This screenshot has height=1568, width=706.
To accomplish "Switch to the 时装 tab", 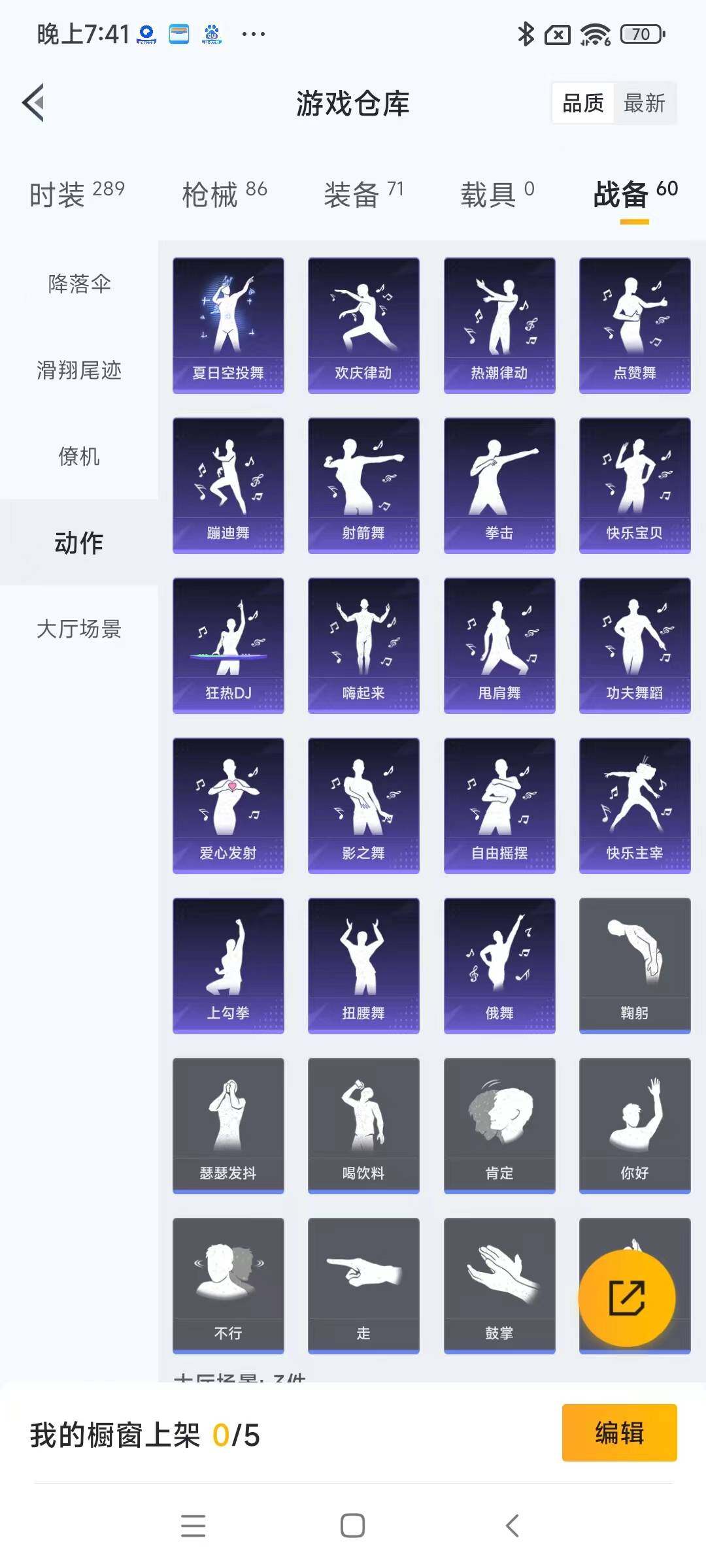I will (76, 195).
